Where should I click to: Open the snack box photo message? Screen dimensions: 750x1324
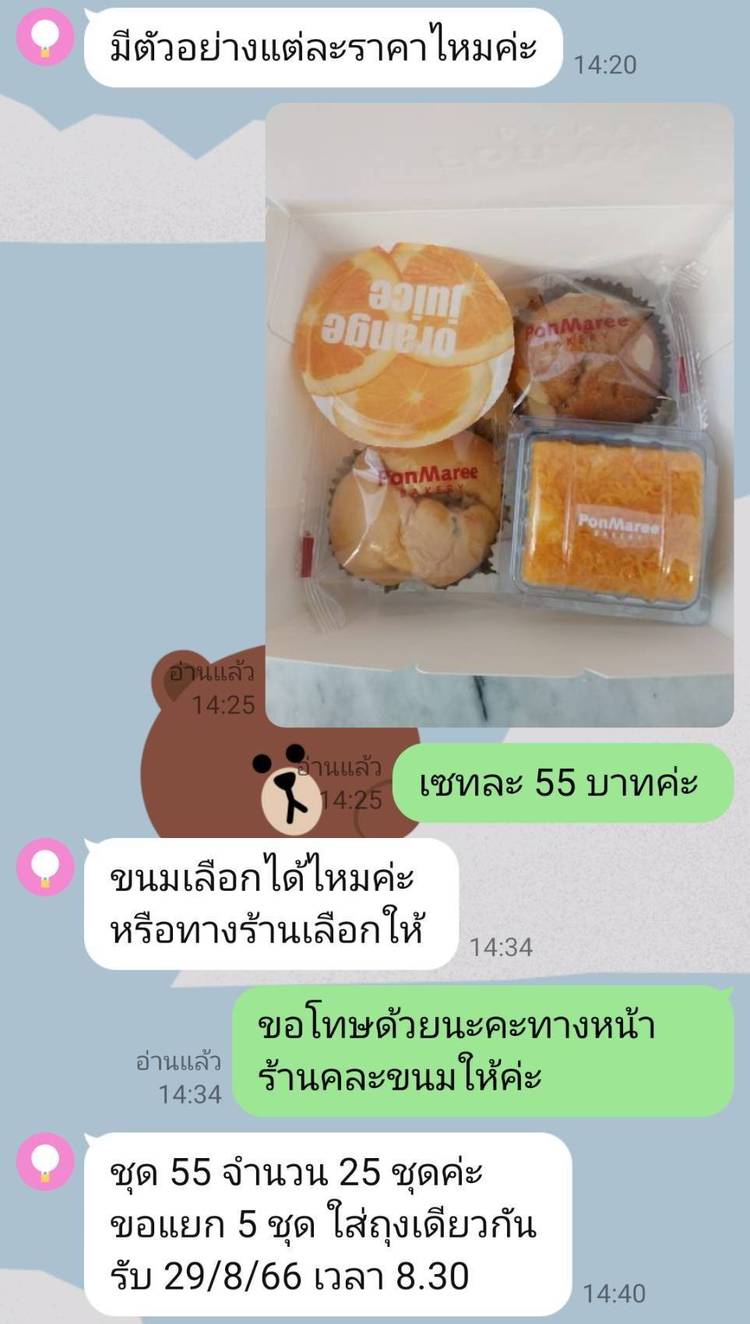(499, 415)
